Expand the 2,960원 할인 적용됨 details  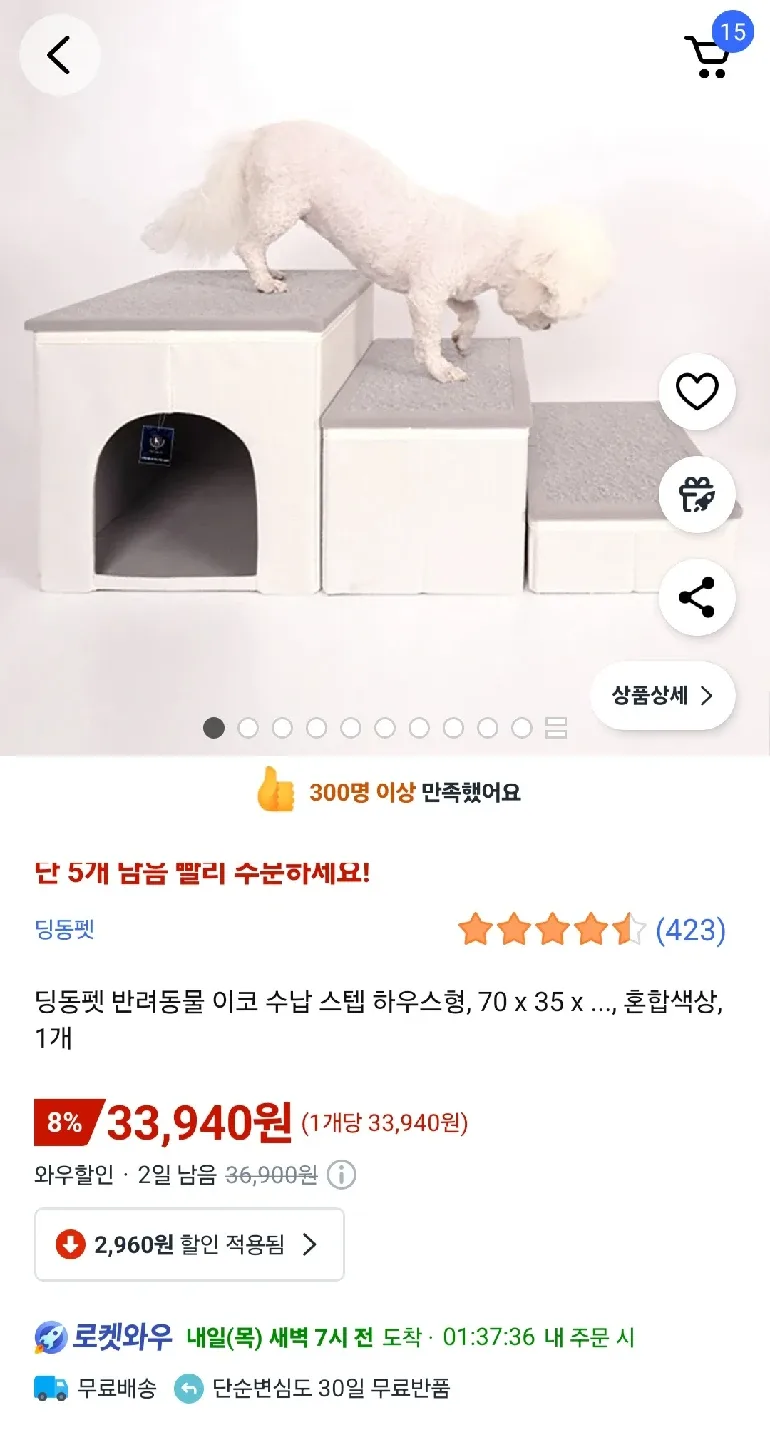(190, 1245)
